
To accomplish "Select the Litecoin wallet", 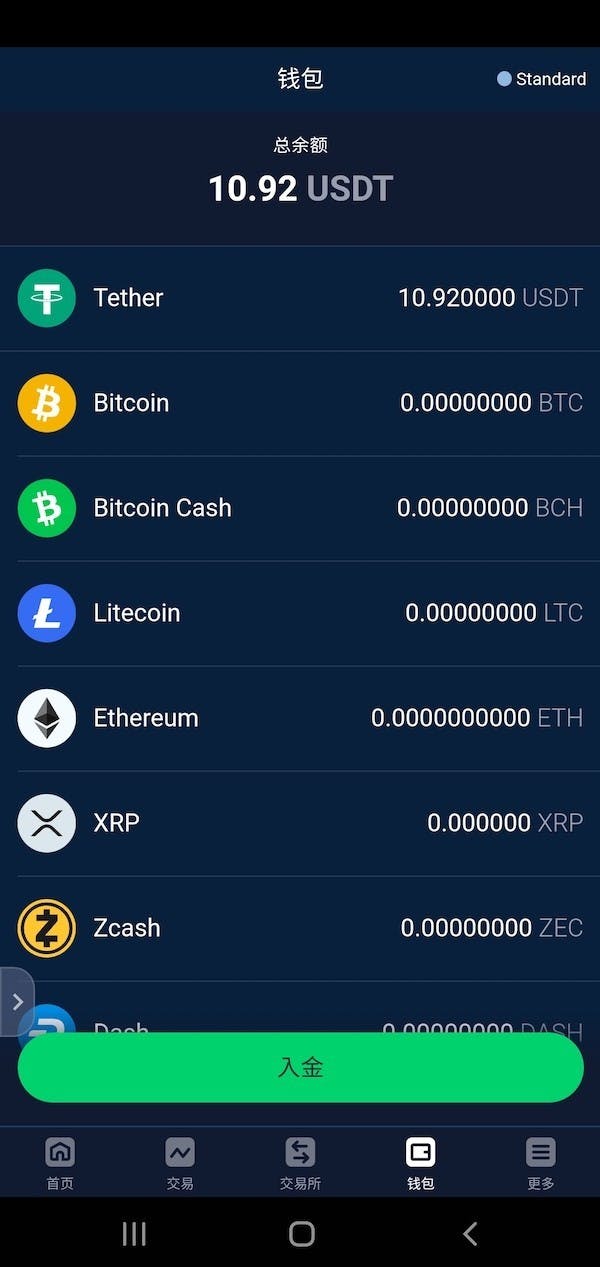I will click(300, 613).
